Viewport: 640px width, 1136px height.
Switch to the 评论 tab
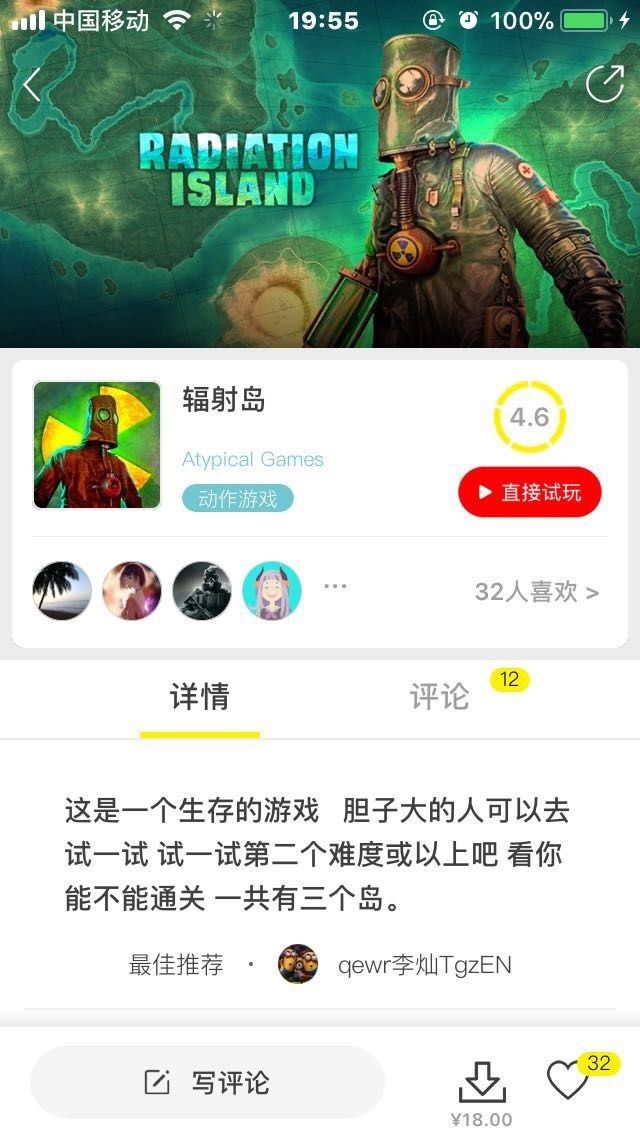point(440,697)
